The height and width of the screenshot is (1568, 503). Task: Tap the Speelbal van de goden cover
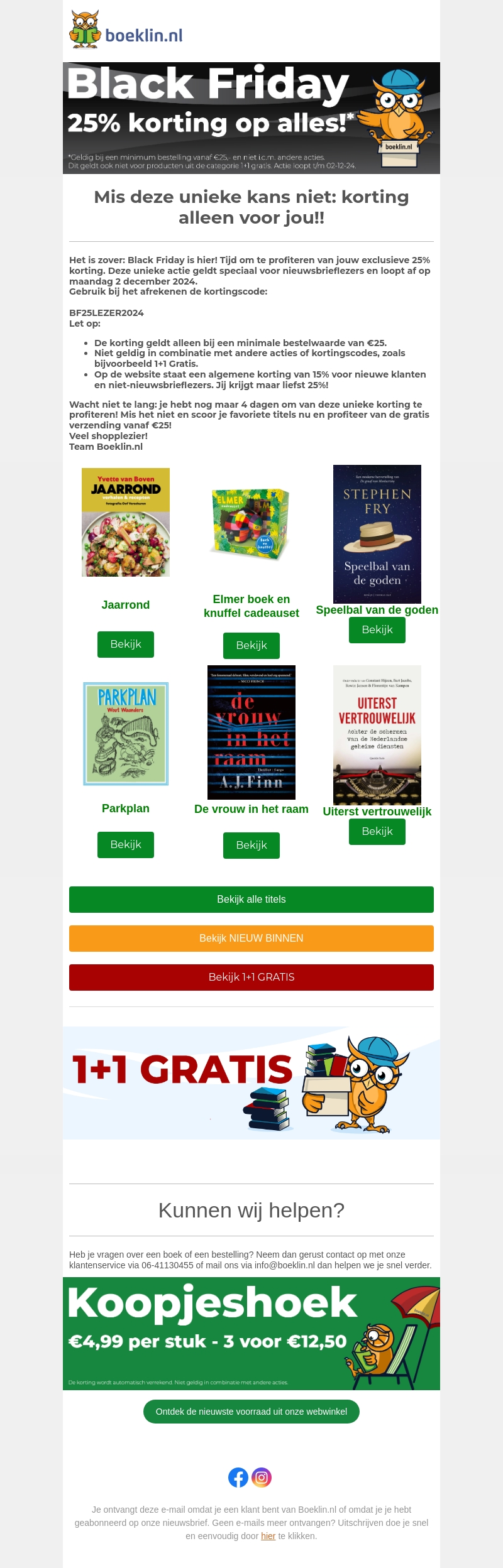coord(377,534)
